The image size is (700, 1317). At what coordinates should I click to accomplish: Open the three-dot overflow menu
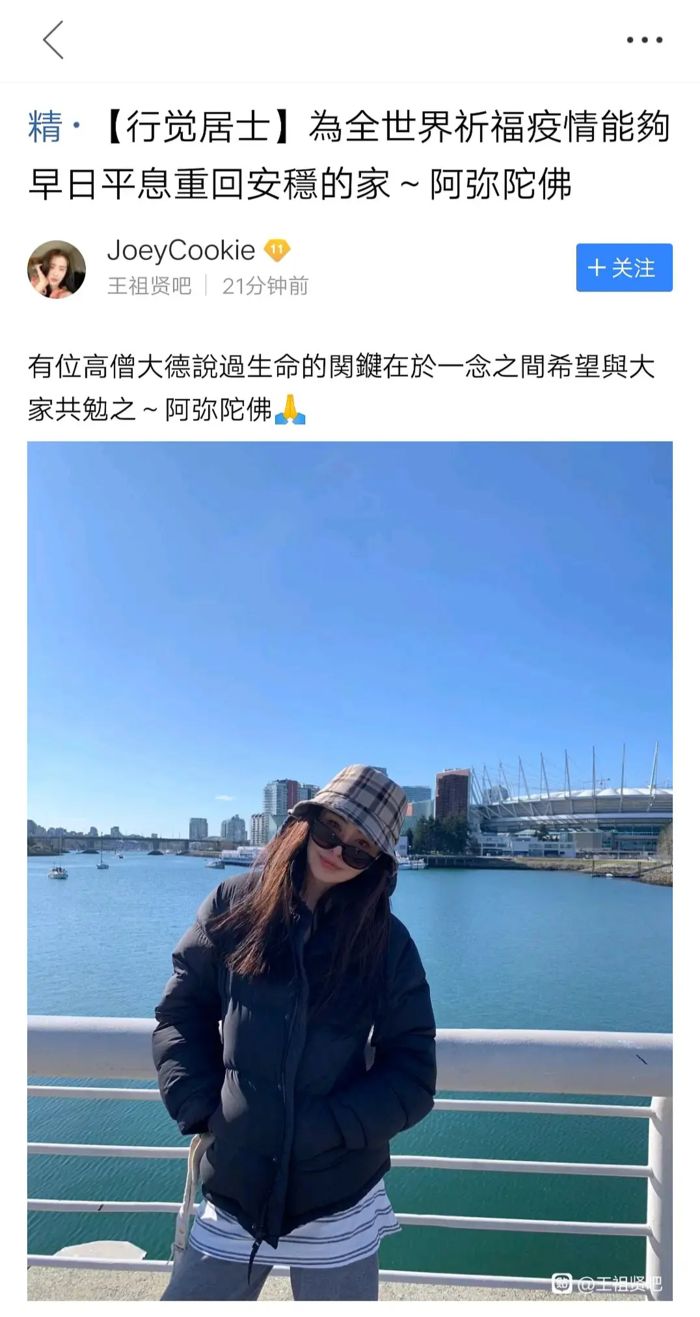(x=644, y=40)
